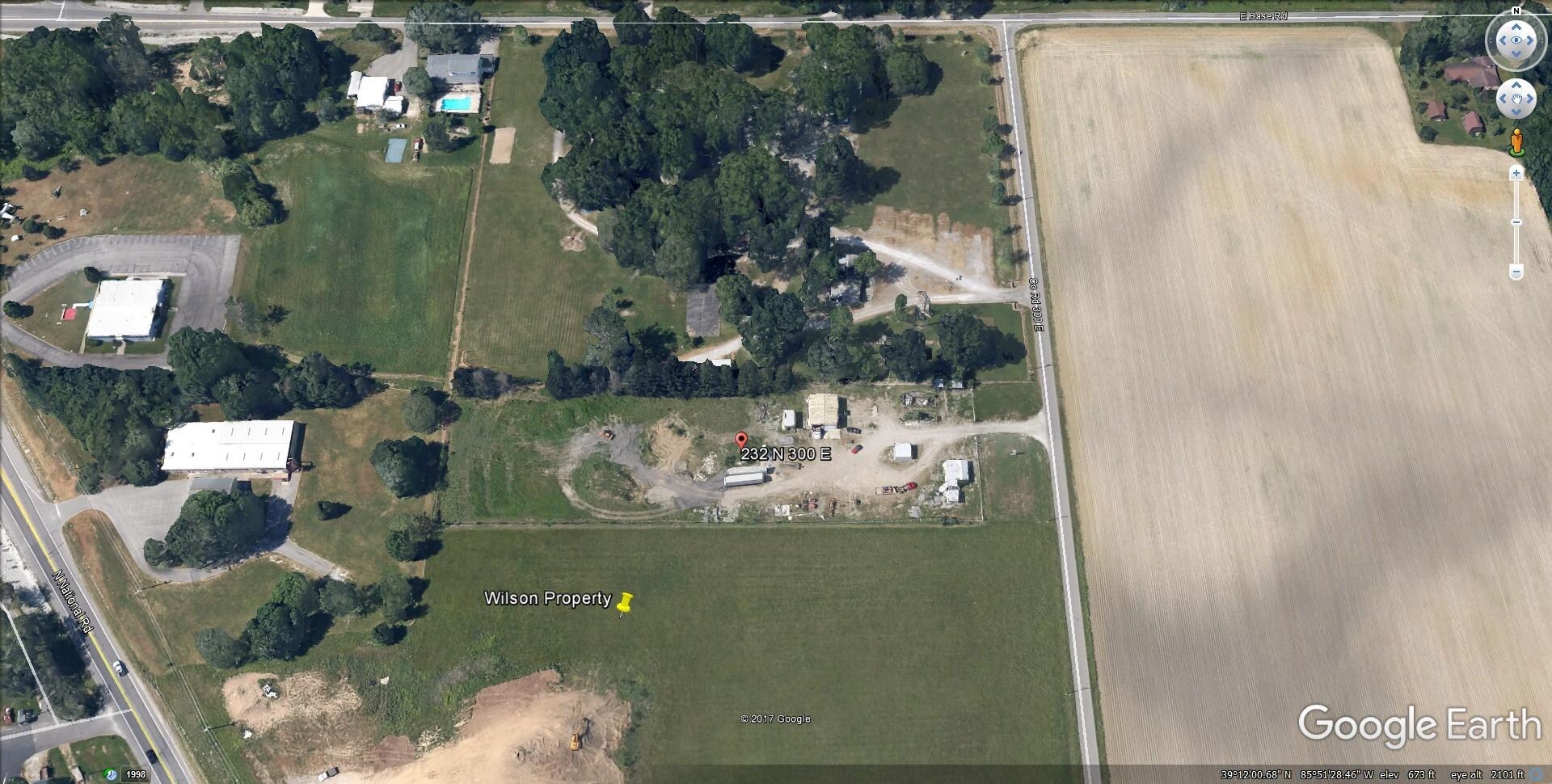
Task: Zoom in with the plus button
Action: click(1516, 173)
